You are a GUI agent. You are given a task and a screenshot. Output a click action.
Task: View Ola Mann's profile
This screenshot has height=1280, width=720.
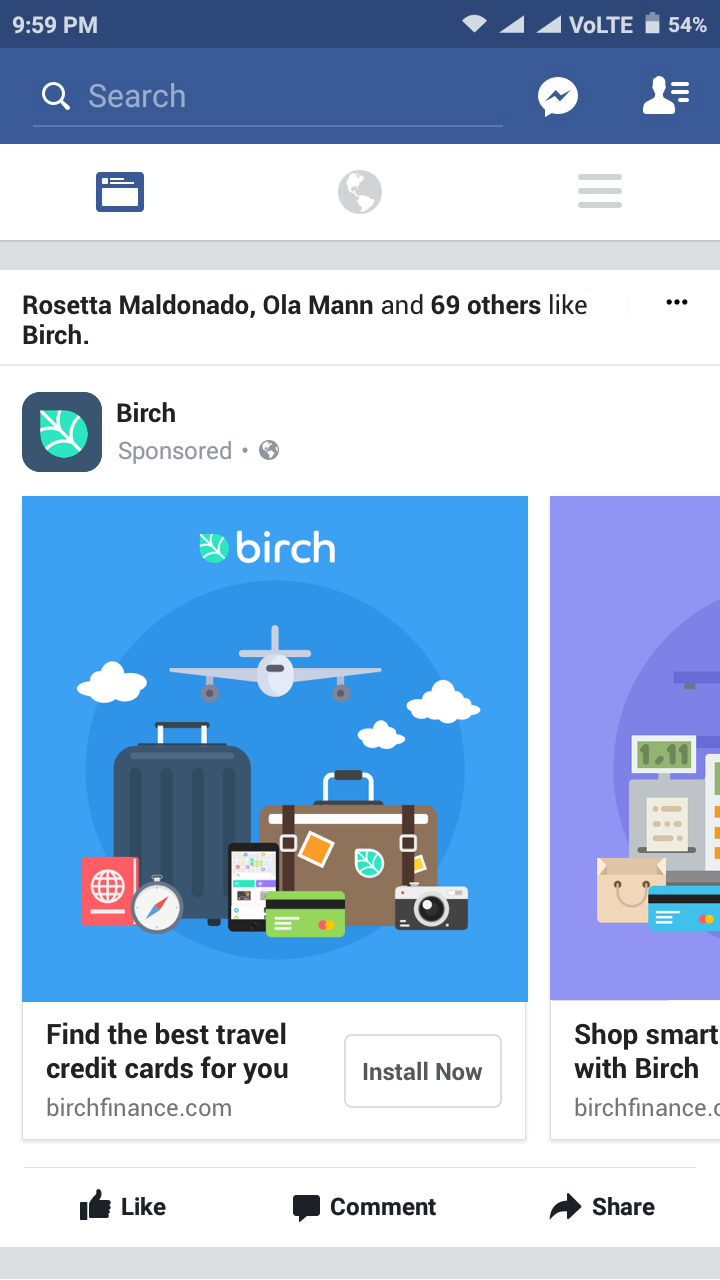point(318,305)
